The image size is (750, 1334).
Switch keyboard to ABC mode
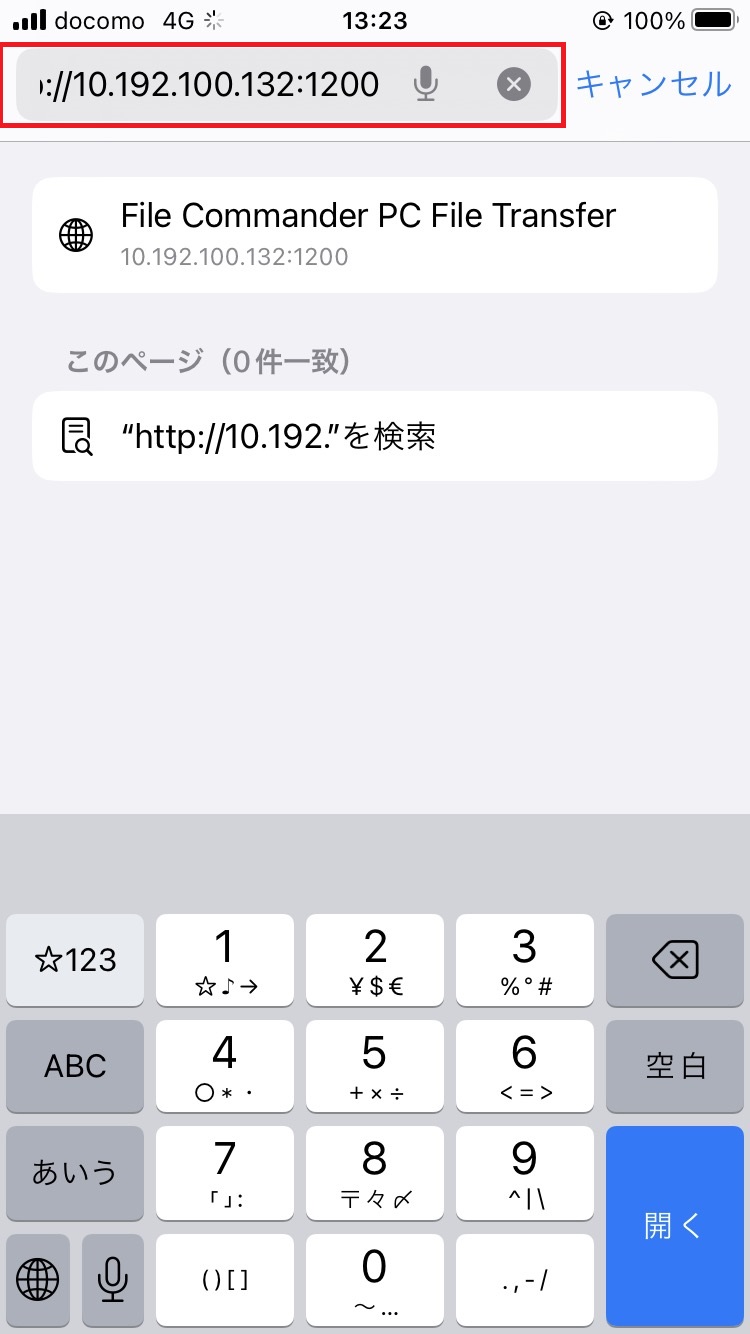[x=75, y=1066]
